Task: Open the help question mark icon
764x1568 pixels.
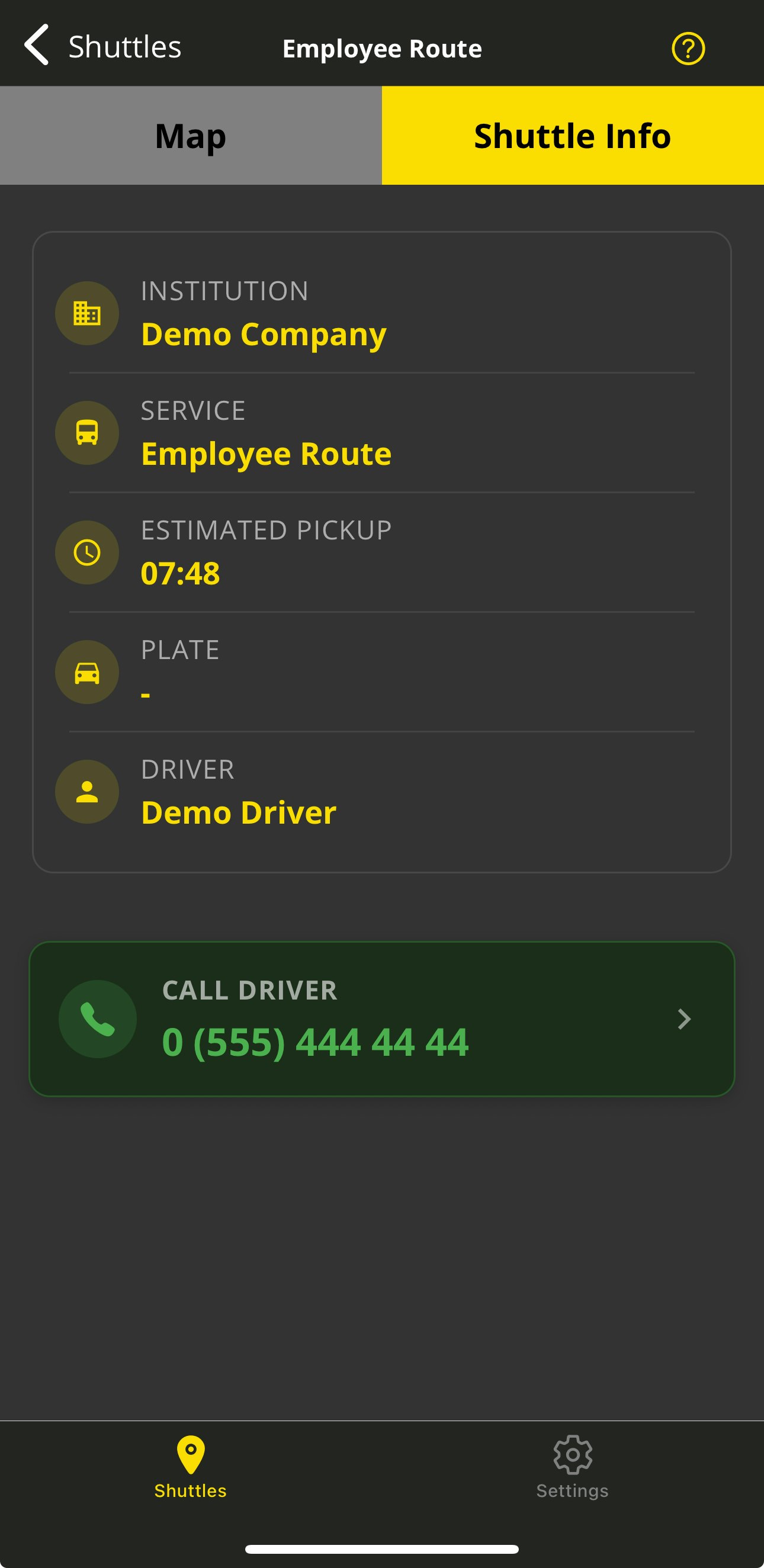Action: point(688,49)
